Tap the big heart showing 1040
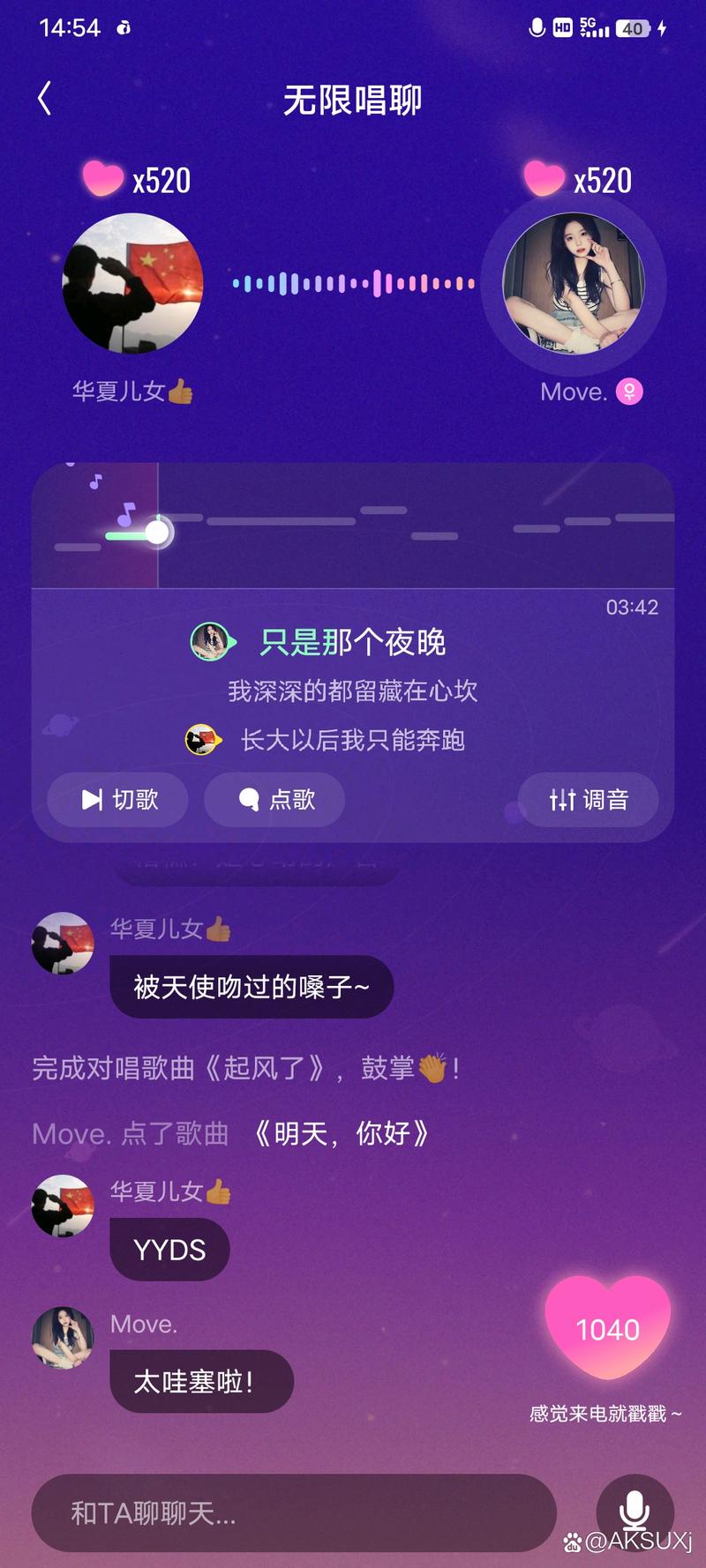 (607, 1329)
